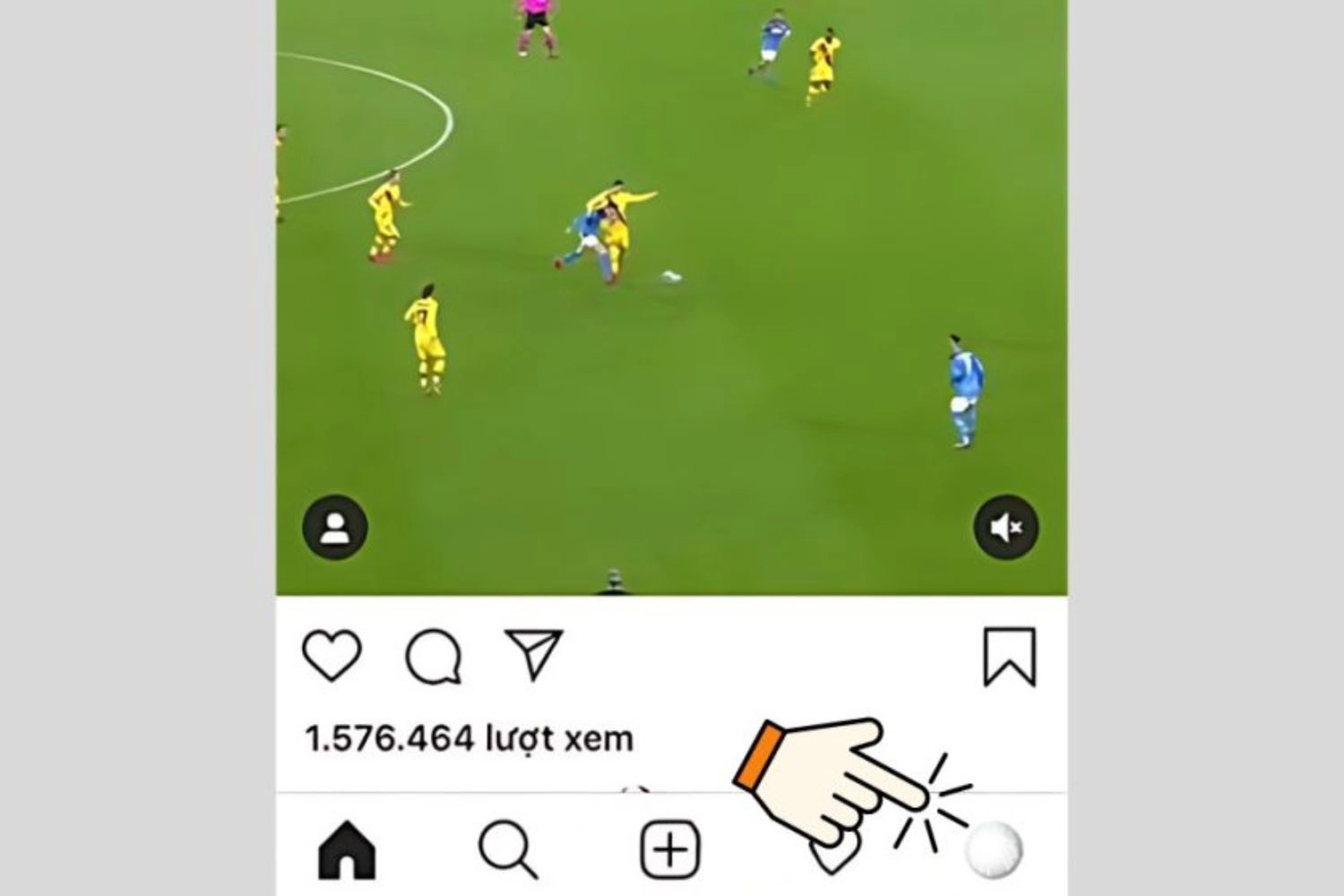This screenshot has width=1344, height=896.
Task: Open the Search tab
Action: click(507, 849)
